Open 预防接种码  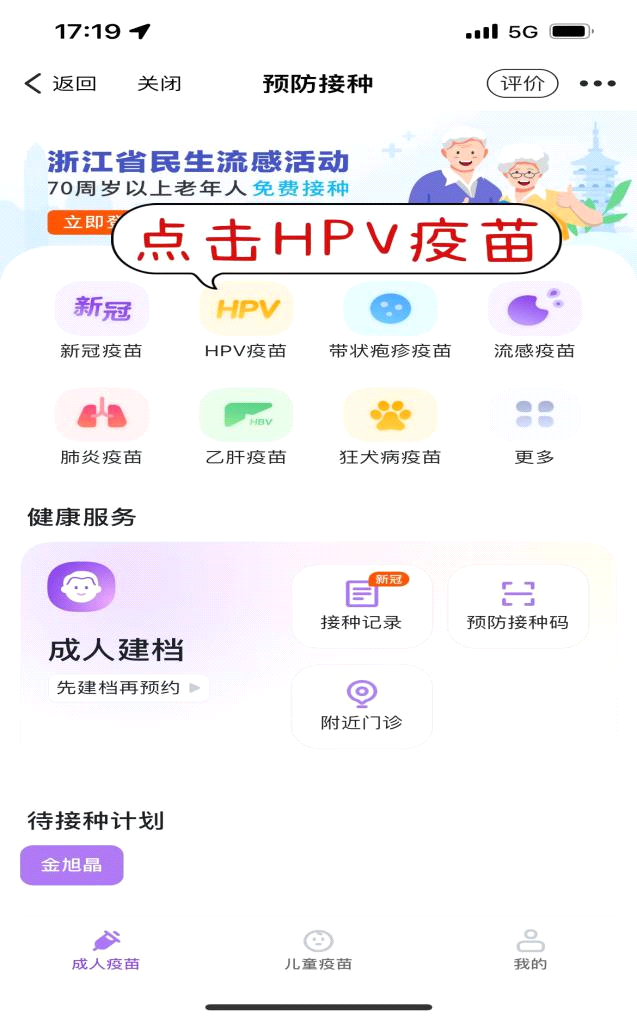517,606
